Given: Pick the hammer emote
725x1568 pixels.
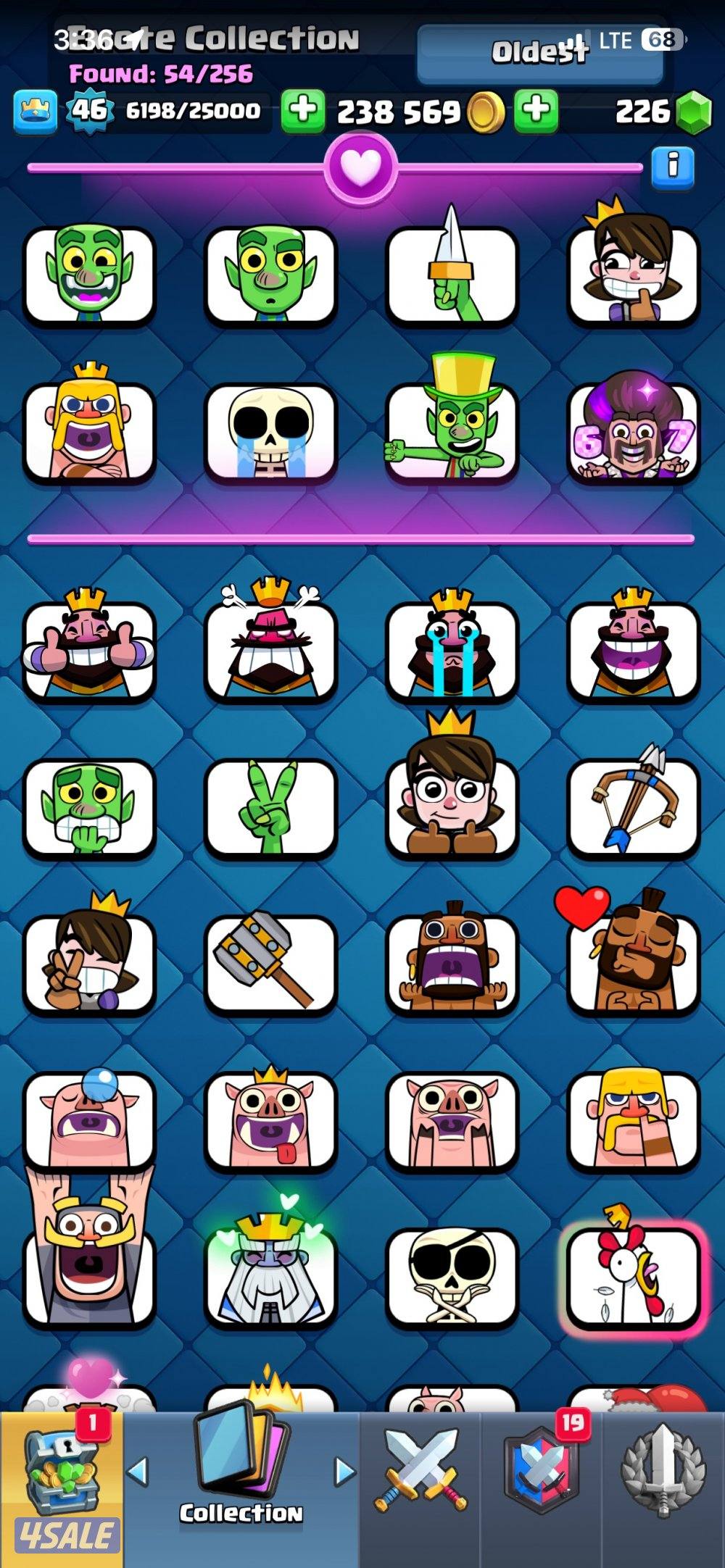Looking at the screenshot, I should (x=270, y=964).
